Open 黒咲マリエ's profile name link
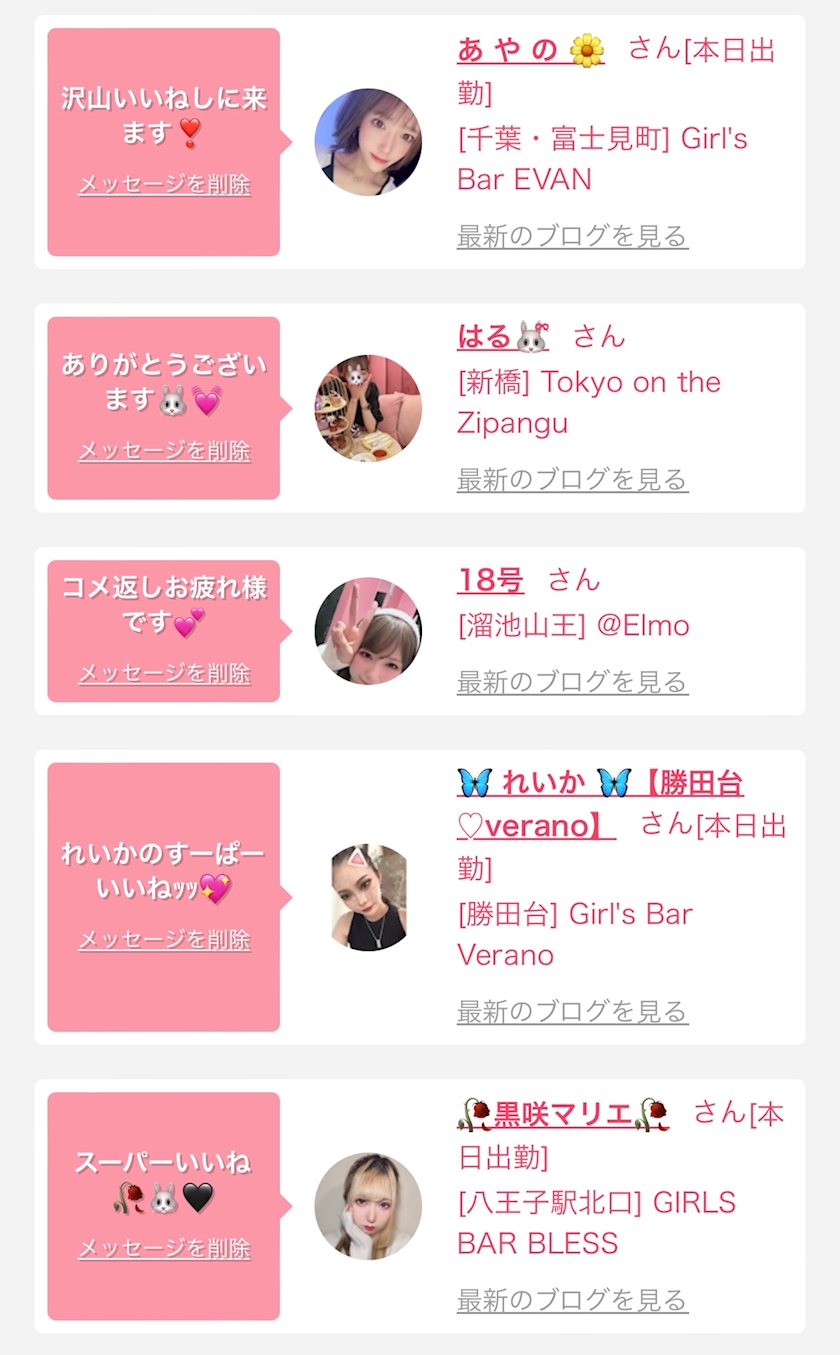Image resolution: width=840 pixels, height=1355 pixels. click(562, 1113)
